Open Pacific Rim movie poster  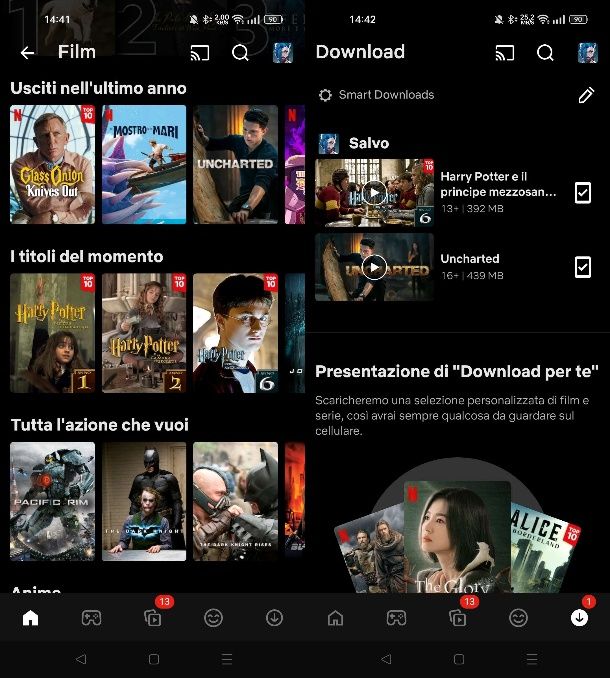click(x=52, y=501)
